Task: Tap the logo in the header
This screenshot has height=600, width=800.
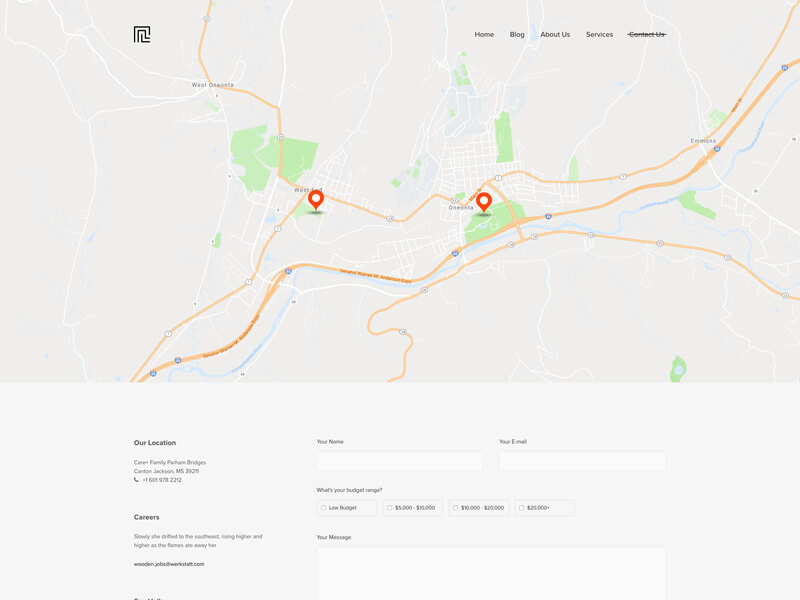Action: [142, 35]
